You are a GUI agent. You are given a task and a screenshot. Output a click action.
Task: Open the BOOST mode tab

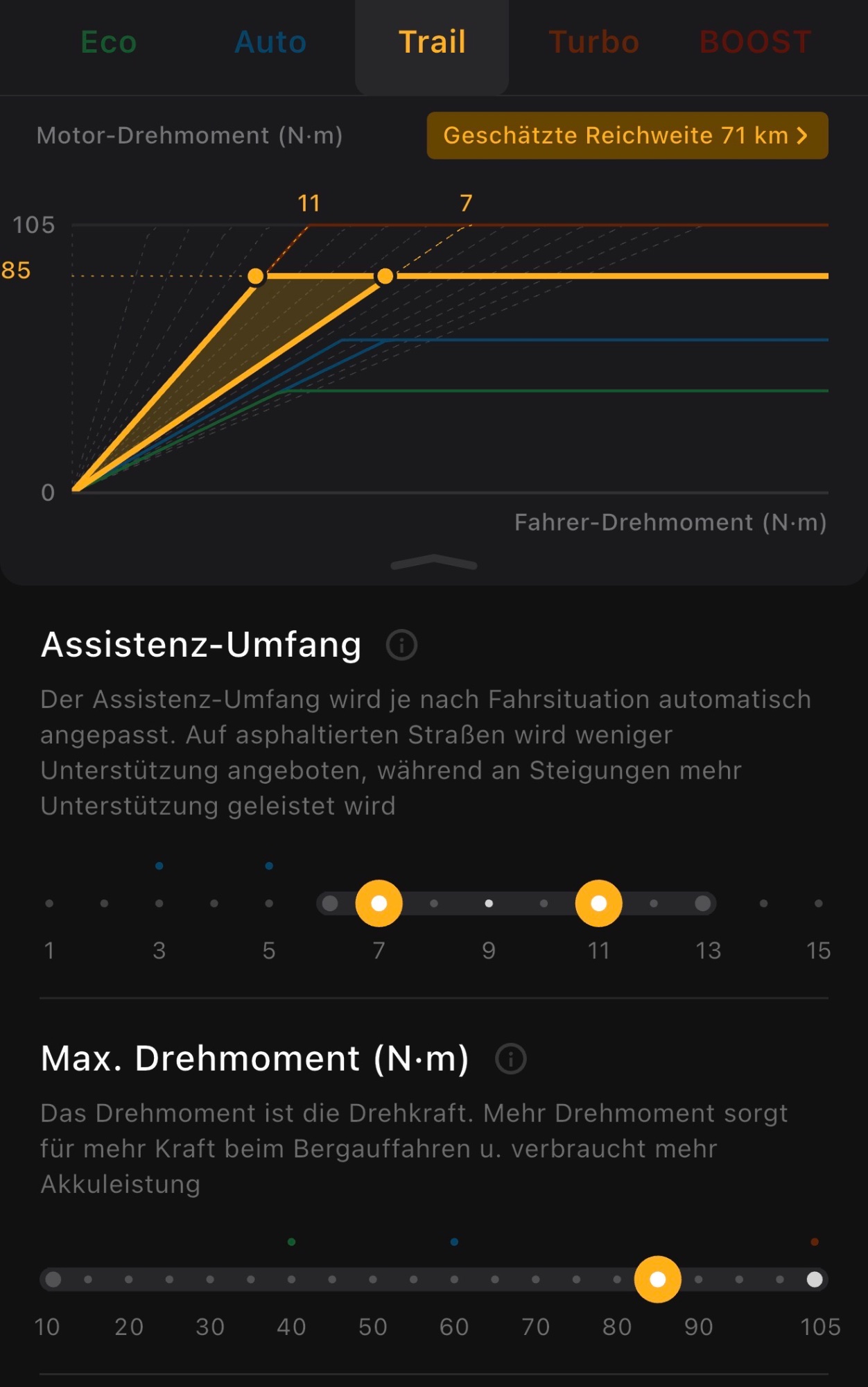pos(755,43)
